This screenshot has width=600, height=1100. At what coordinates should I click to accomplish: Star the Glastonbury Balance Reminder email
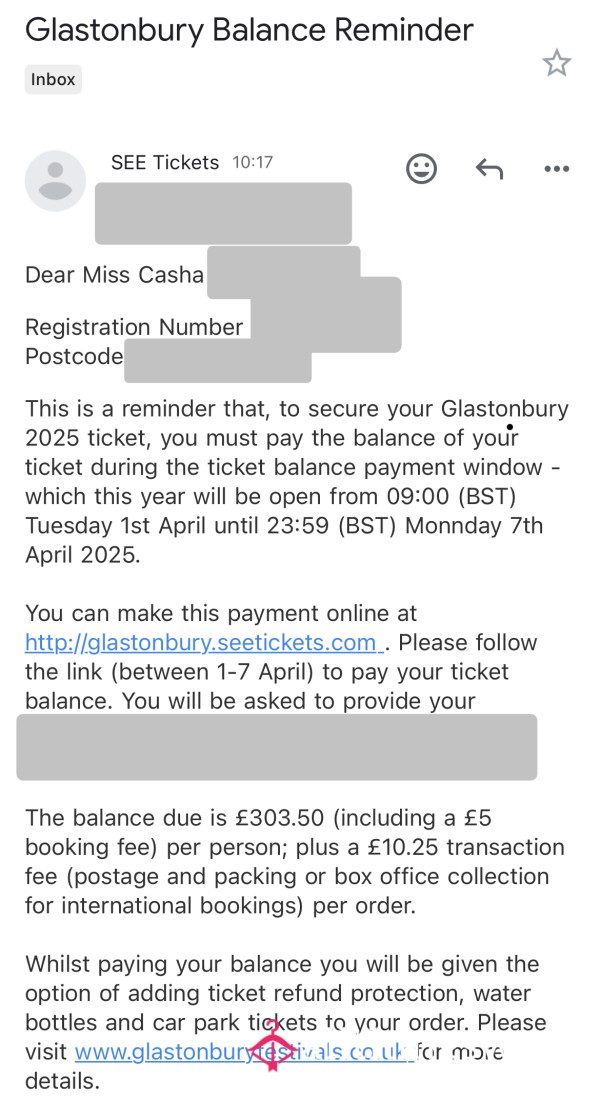[x=556, y=63]
